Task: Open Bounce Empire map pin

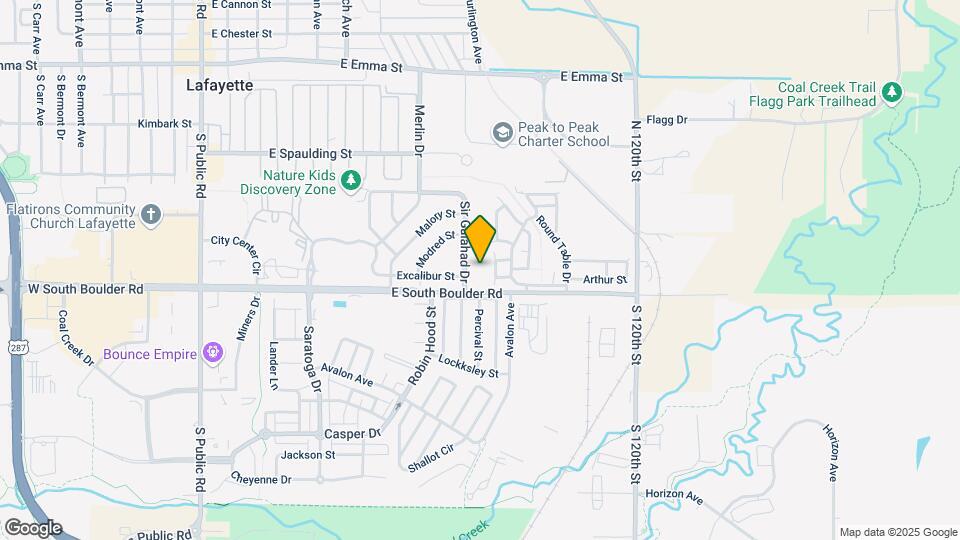Action: click(x=212, y=352)
